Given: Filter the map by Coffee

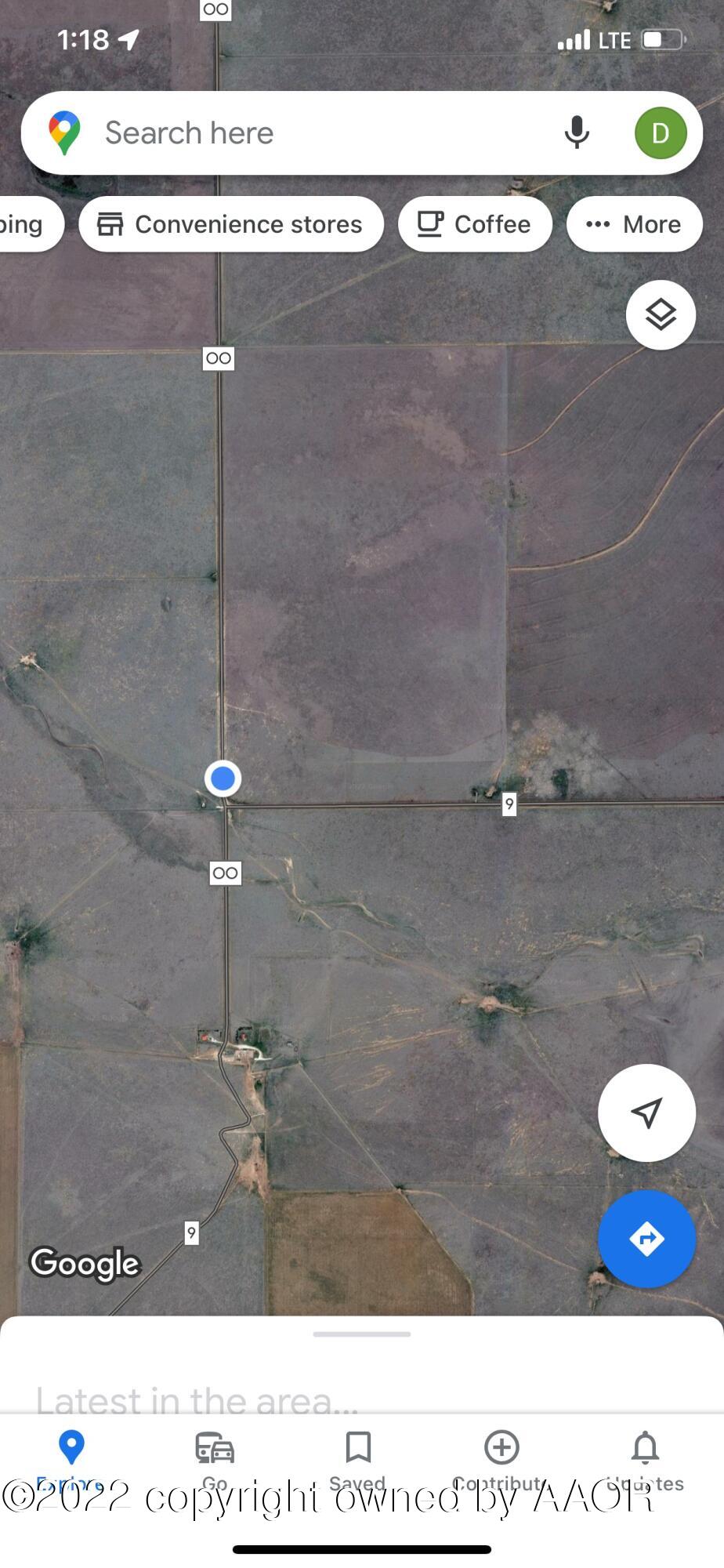Looking at the screenshot, I should pos(475,224).
